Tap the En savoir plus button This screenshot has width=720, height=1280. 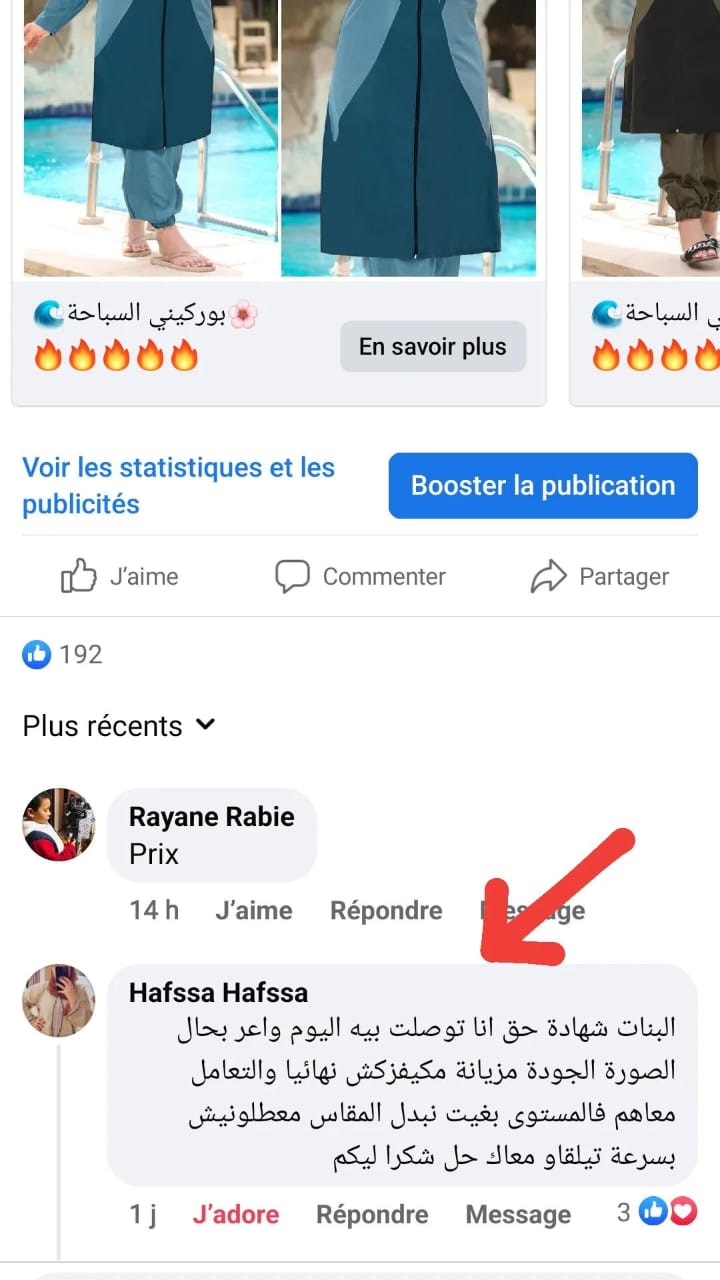click(432, 347)
